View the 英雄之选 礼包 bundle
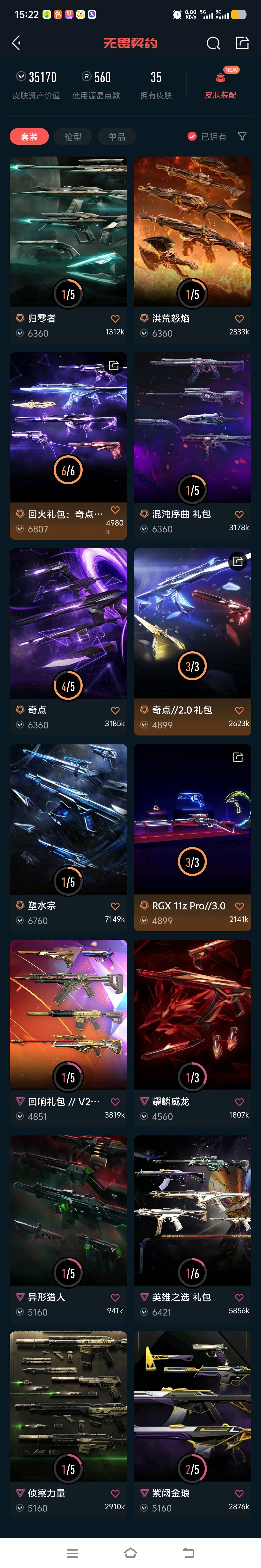Viewport: 261px width, 1568px height. point(192,1211)
